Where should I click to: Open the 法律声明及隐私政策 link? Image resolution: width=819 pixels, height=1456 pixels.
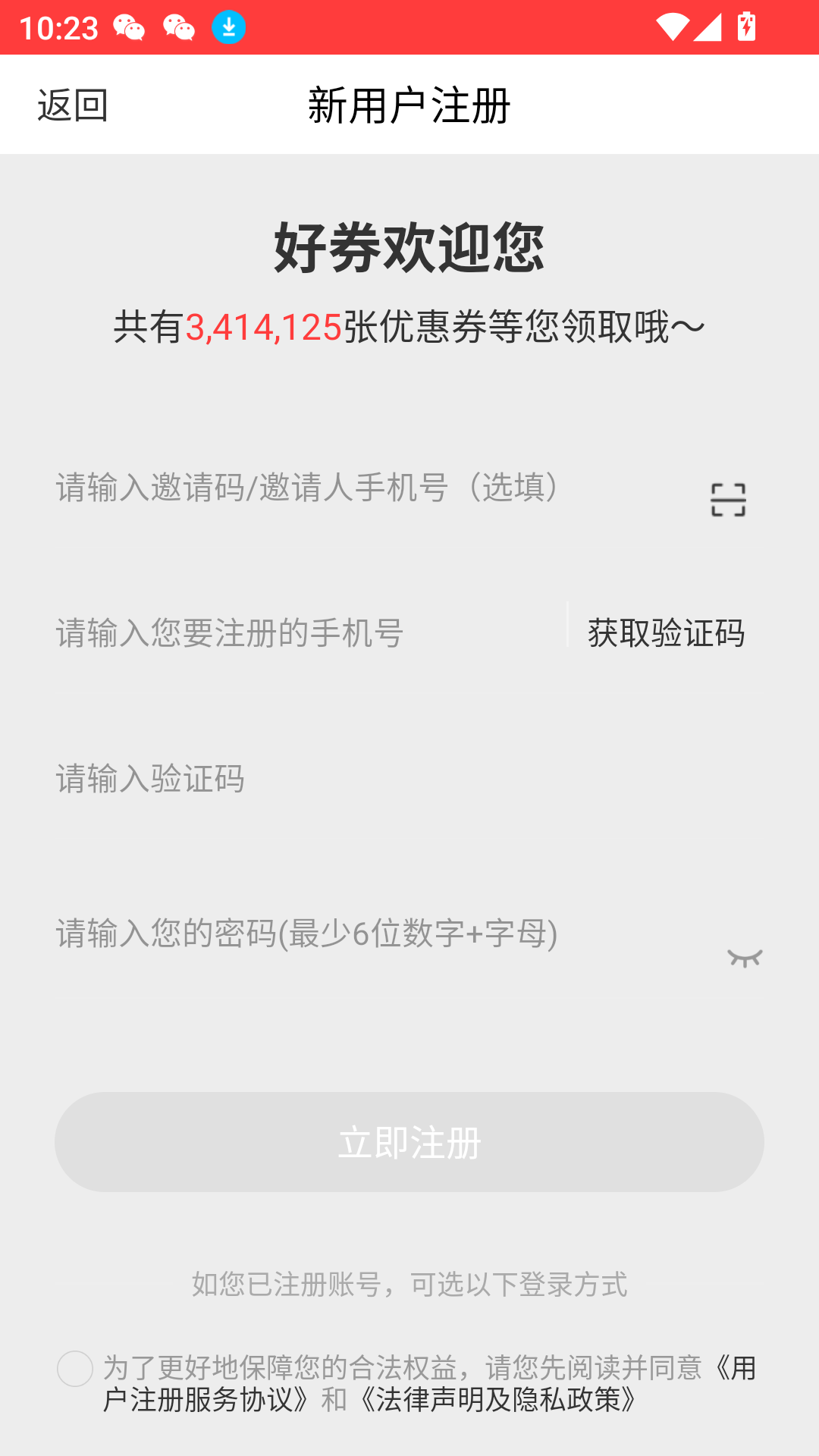(x=499, y=1400)
